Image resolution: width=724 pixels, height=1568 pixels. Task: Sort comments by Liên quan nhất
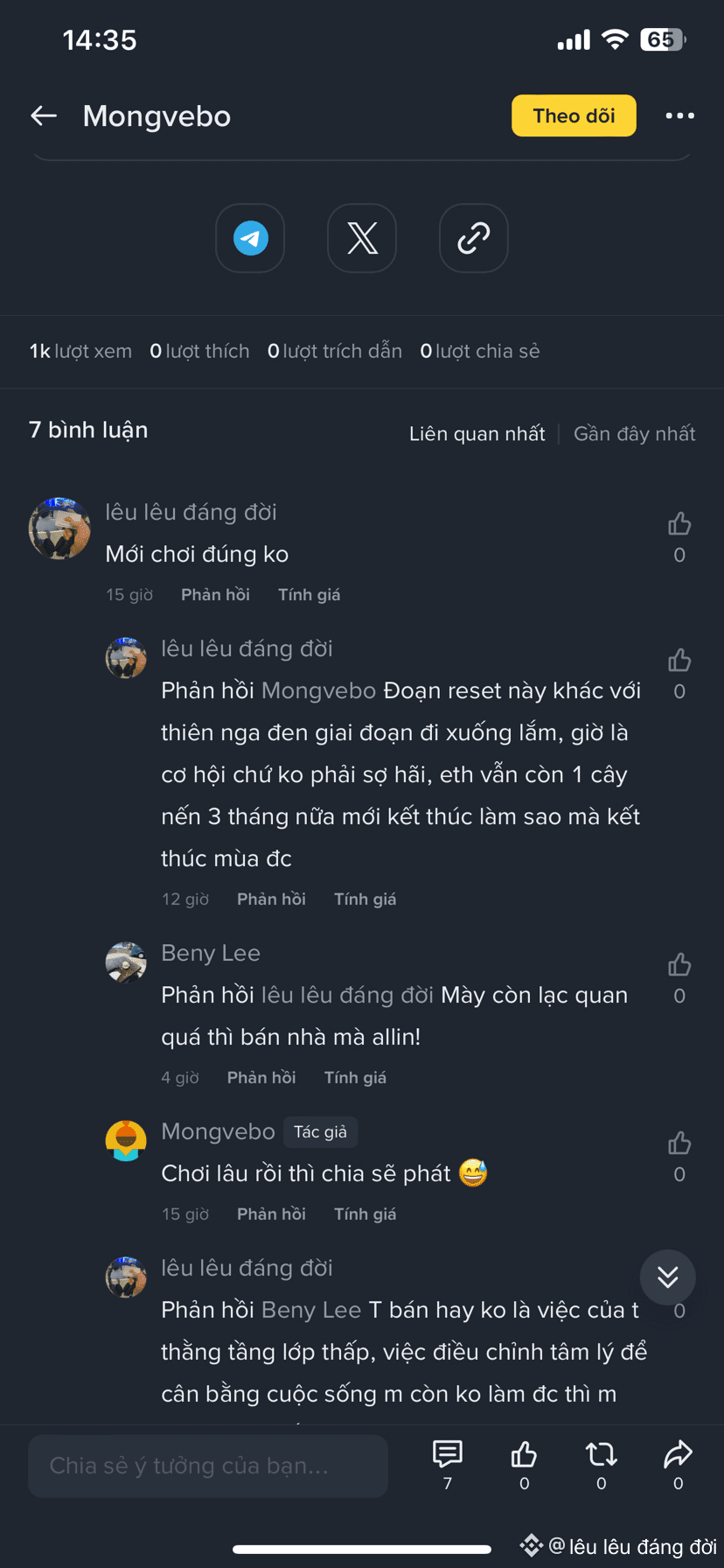coord(477,434)
